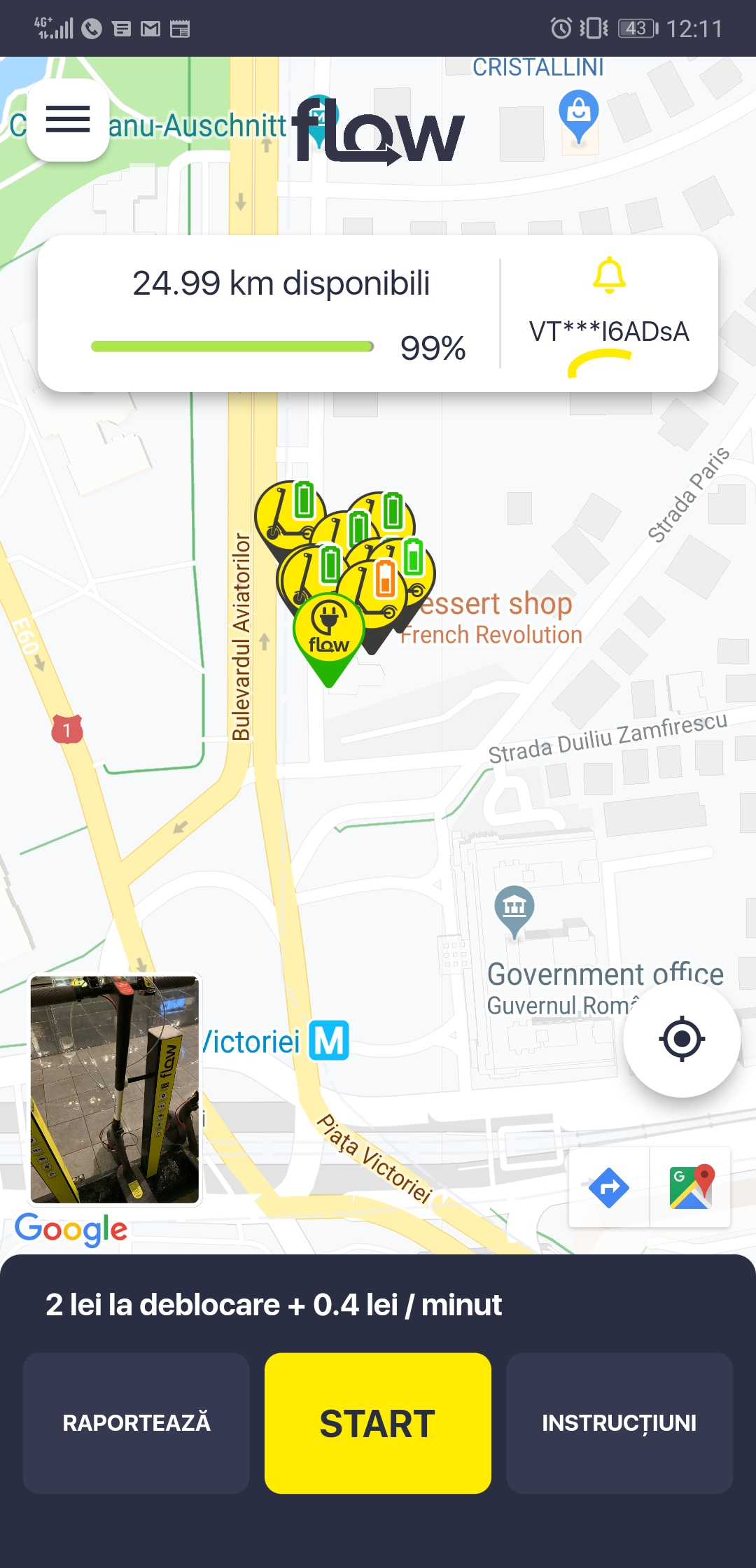
Task: Open the hamburger menu
Action: pyautogui.click(x=68, y=120)
